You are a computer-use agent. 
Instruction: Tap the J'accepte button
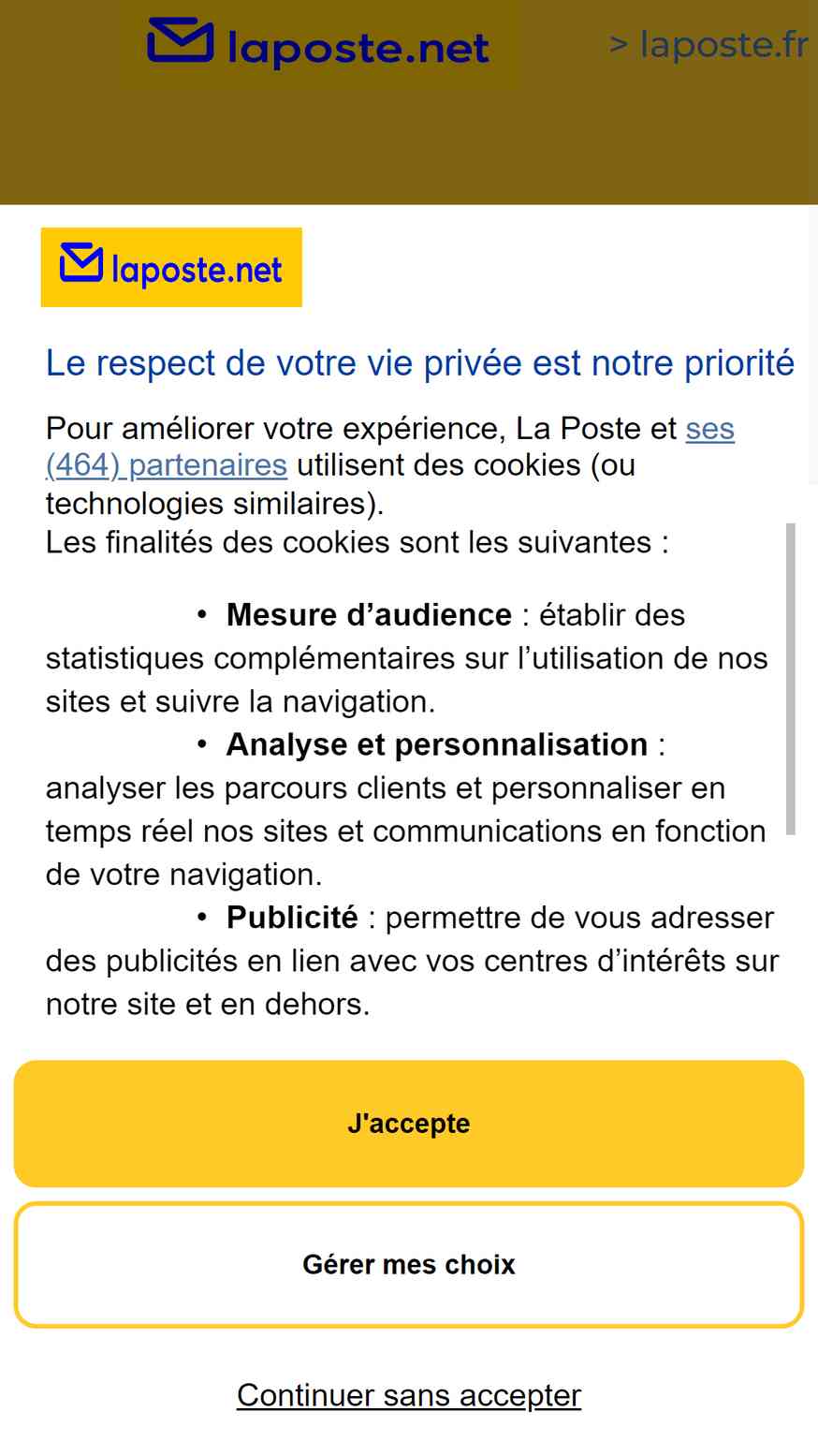pos(409,1123)
